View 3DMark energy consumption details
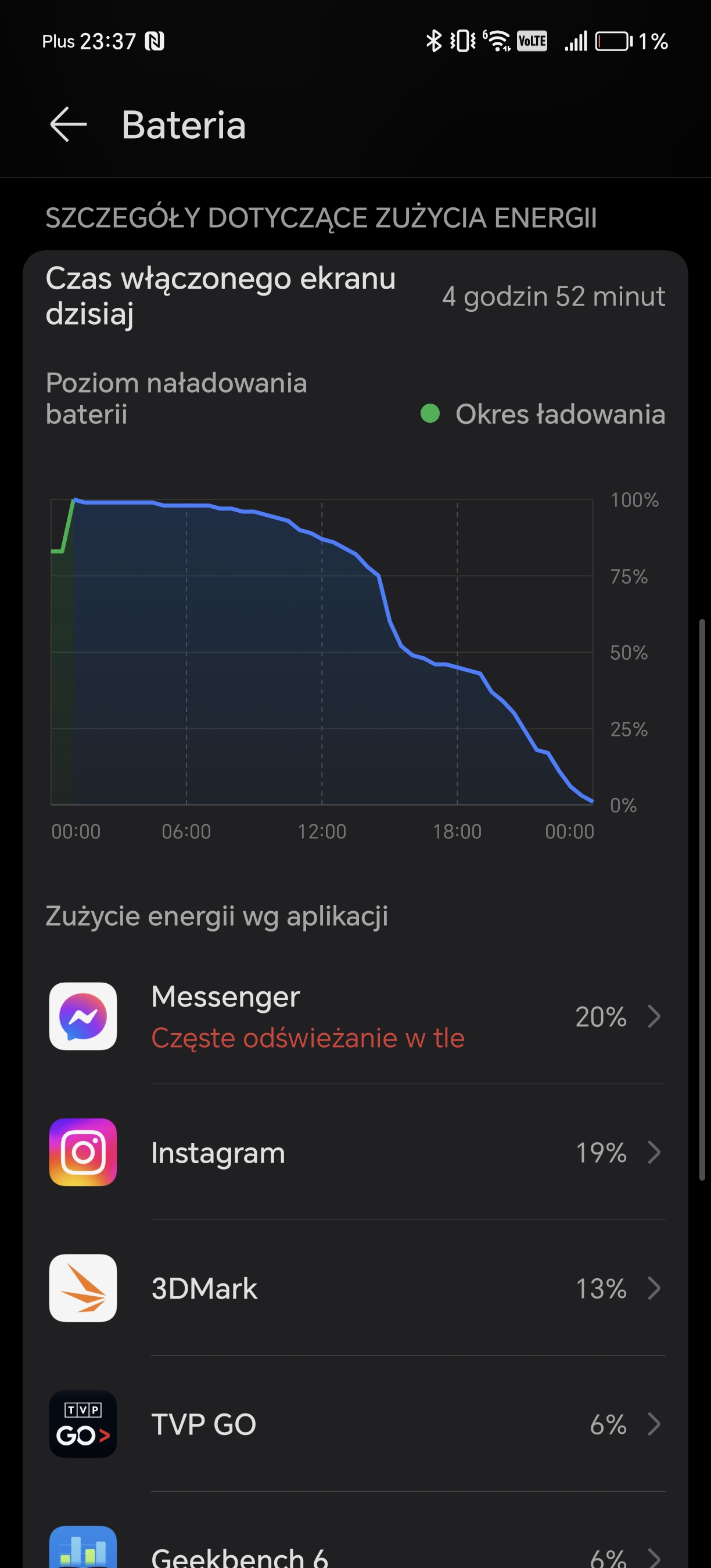Viewport: 711px width, 1568px height. 355,1288
